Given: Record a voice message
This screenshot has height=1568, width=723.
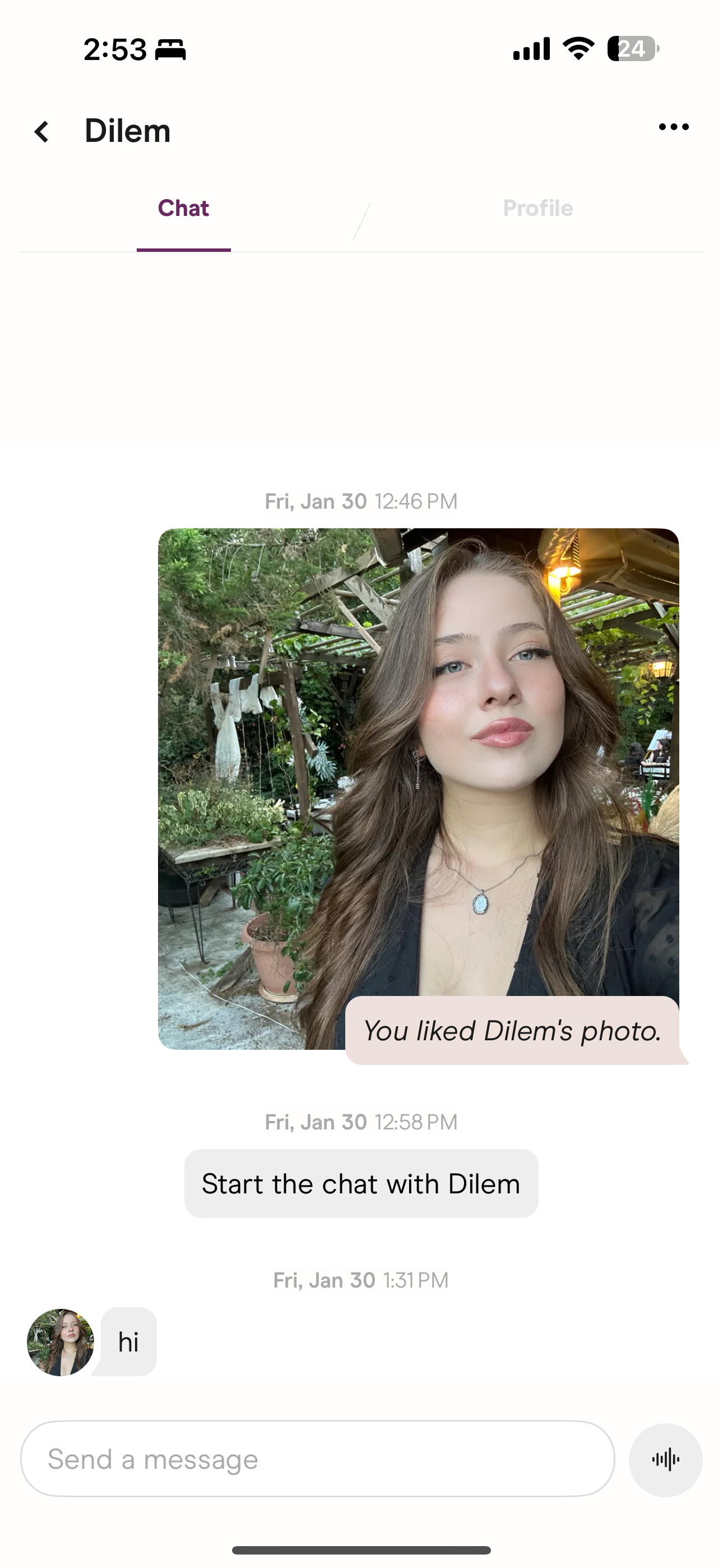Looking at the screenshot, I should (665, 1459).
